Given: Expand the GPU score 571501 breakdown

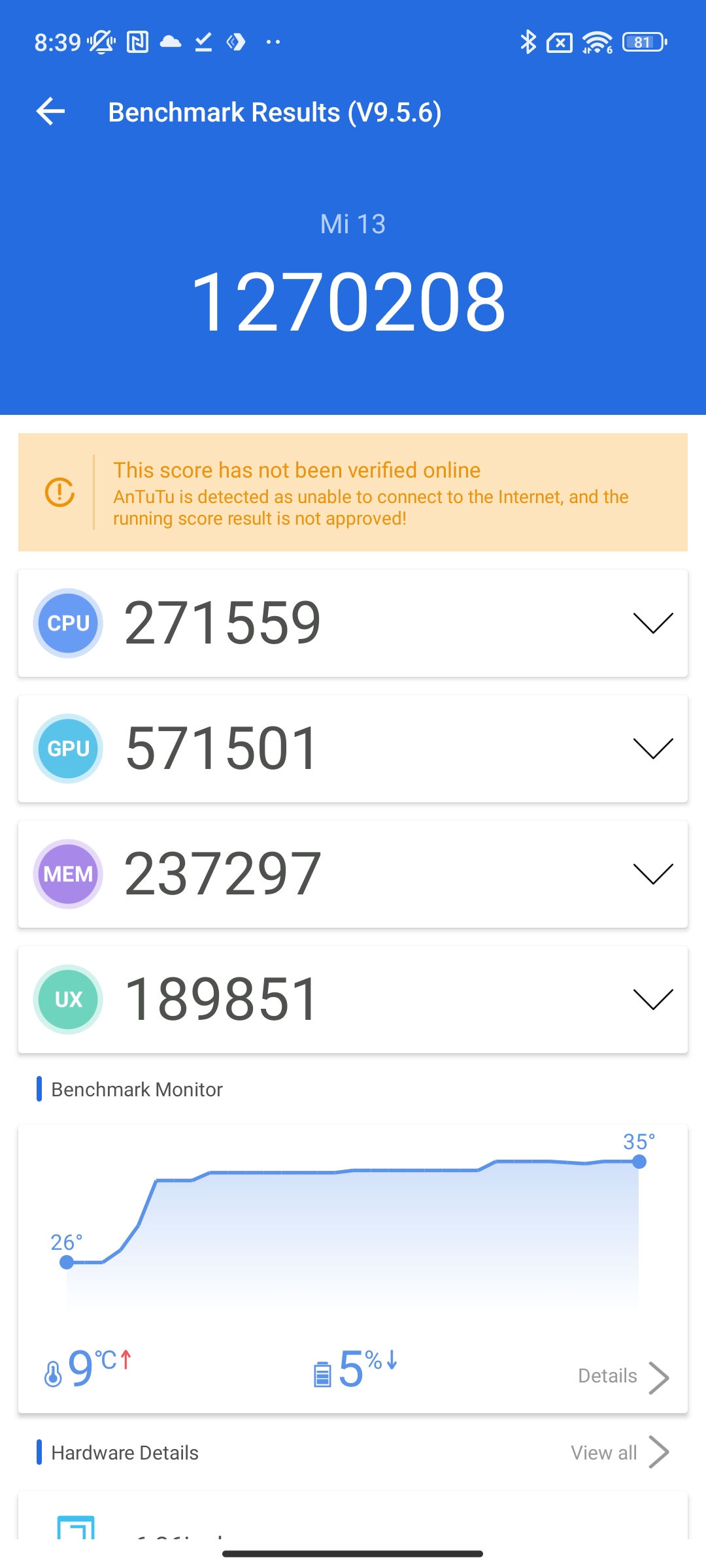Looking at the screenshot, I should [653, 748].
